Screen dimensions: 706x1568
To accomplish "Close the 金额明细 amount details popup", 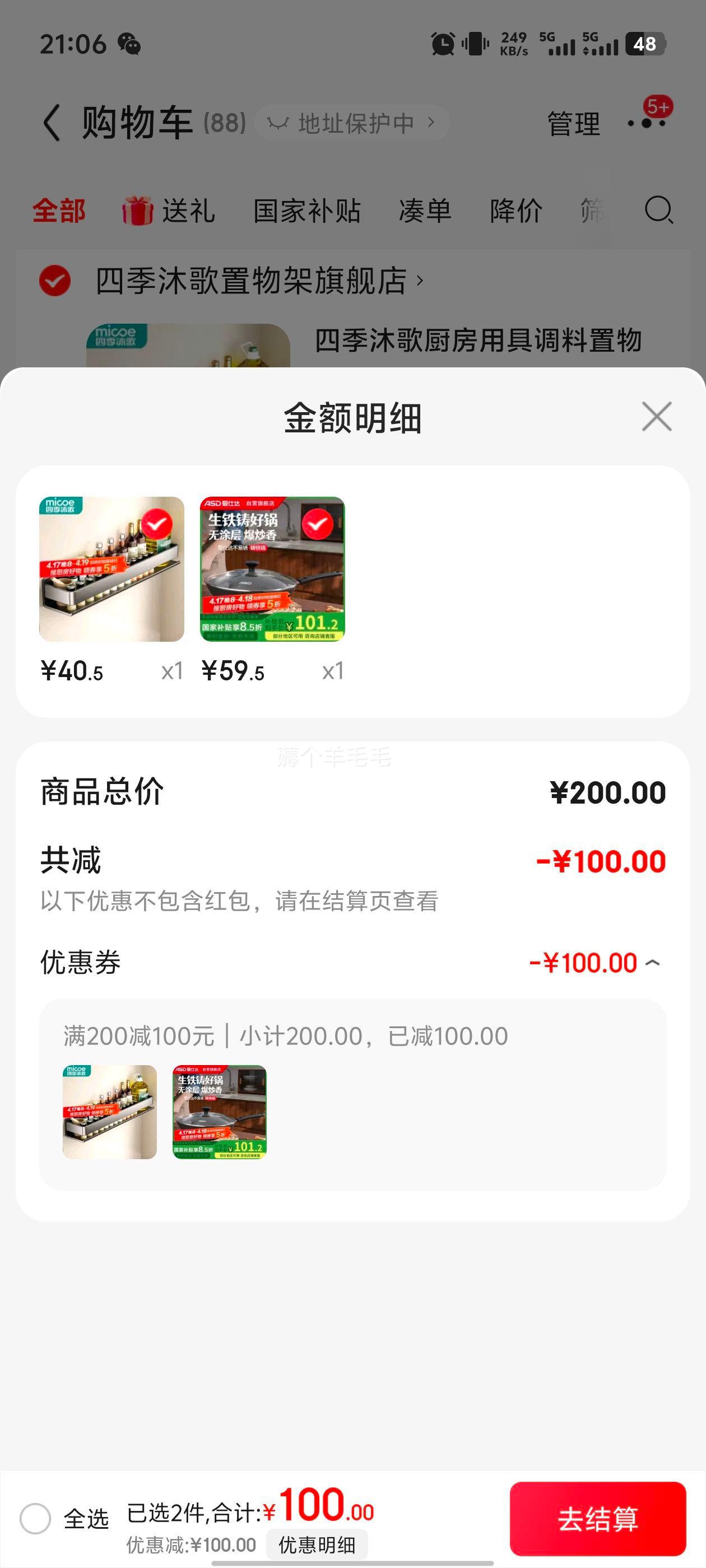I will pos(656,416).
